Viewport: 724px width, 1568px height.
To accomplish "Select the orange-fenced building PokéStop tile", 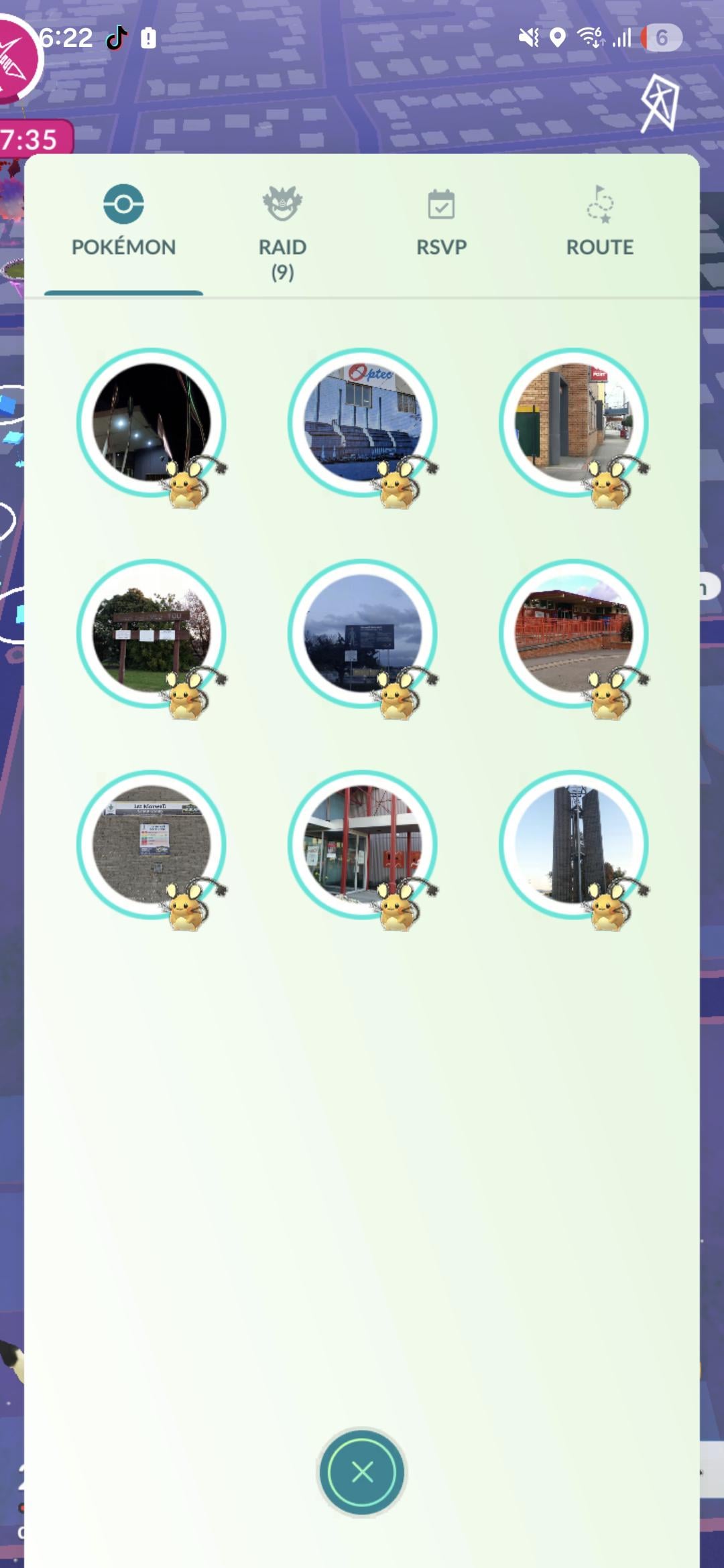I will (574, 633).
